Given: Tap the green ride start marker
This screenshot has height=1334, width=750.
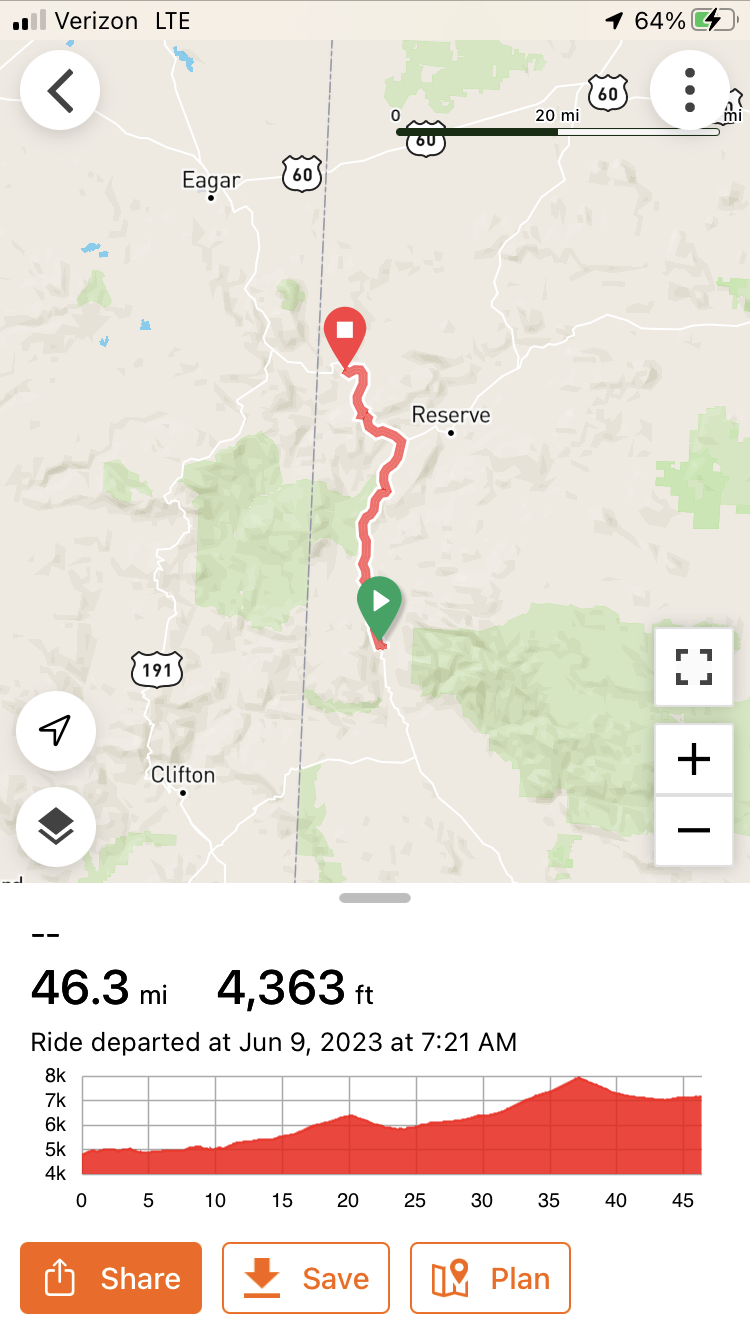Looking at the screenshot, I should 379,603.
